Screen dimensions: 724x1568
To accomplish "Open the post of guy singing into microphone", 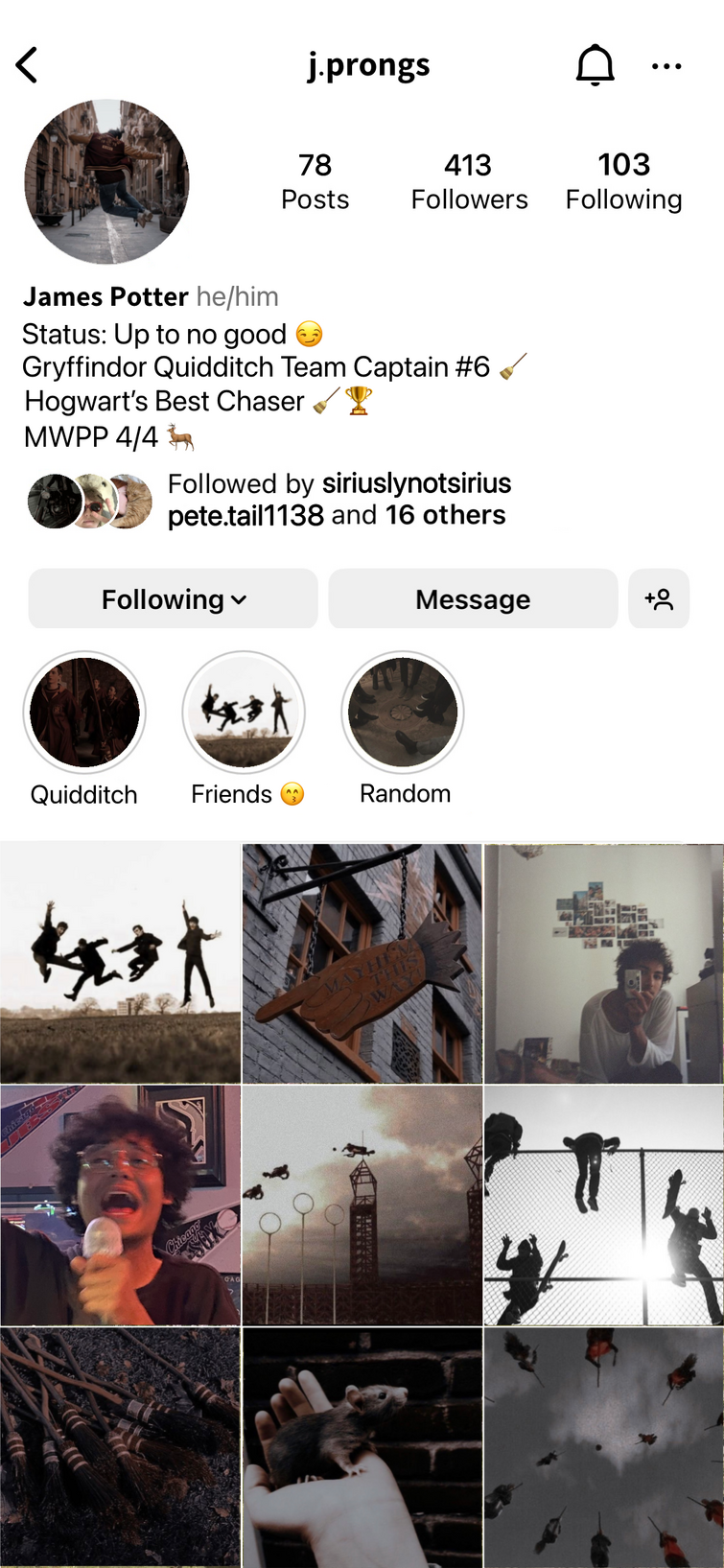I will (x=120, y=1205).
